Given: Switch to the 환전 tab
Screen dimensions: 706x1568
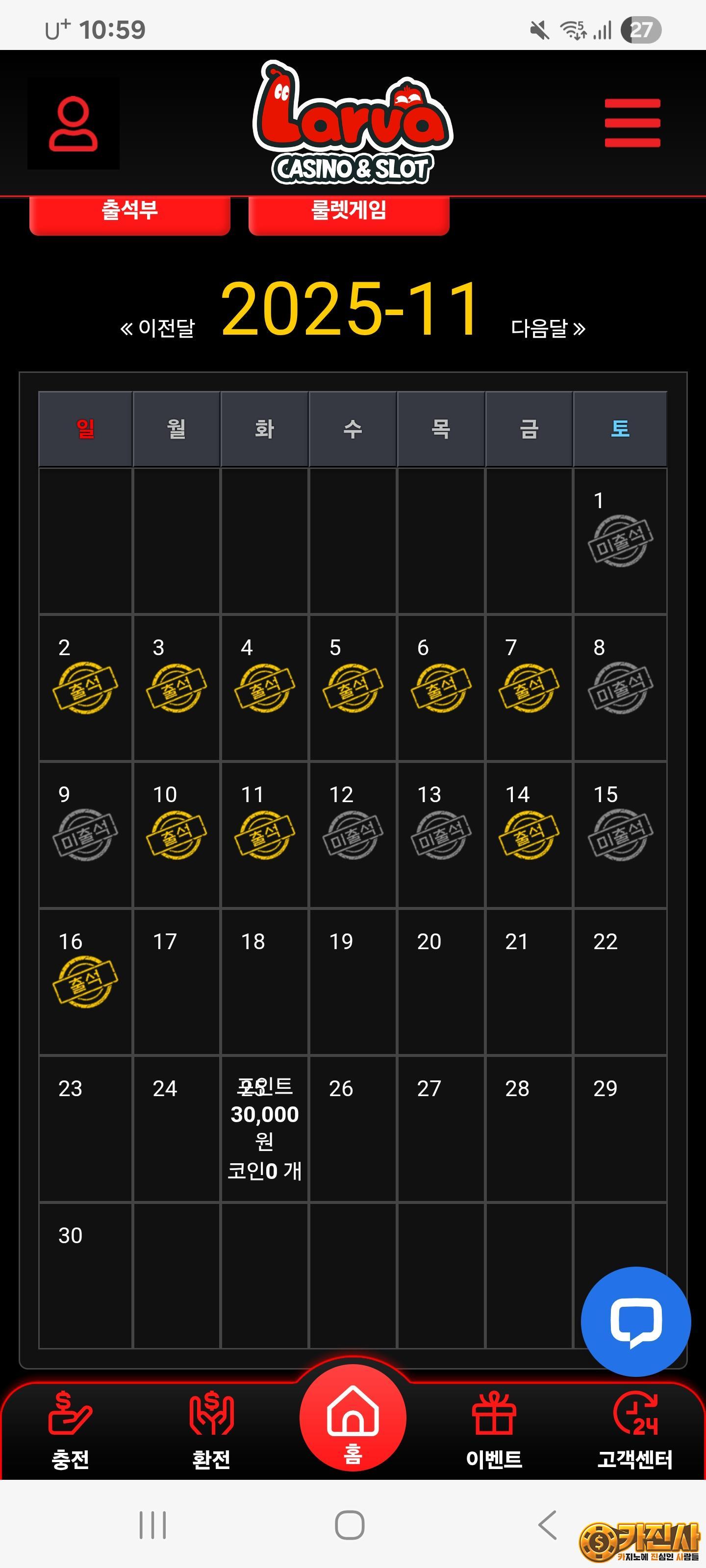Looking at the screenshot, I should [x=211, y=1430].
